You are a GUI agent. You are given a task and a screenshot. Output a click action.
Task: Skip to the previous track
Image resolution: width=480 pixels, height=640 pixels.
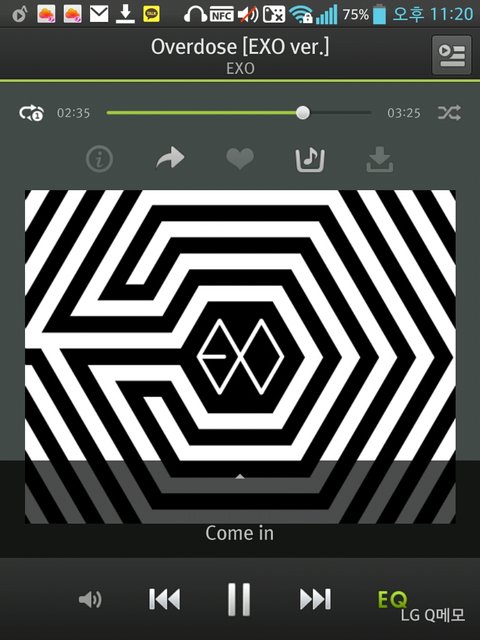point(164,599)
